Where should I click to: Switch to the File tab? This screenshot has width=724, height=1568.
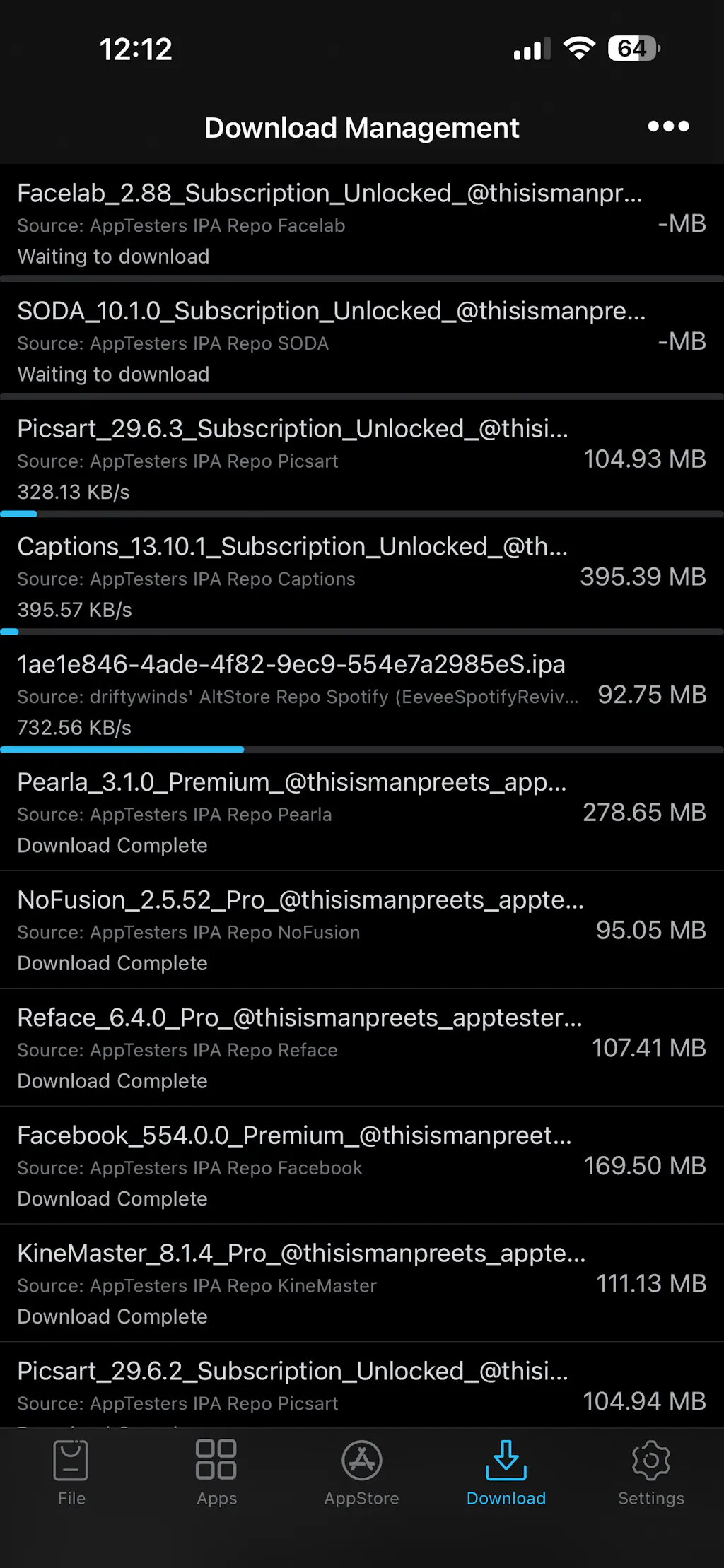coord(71,1472)
